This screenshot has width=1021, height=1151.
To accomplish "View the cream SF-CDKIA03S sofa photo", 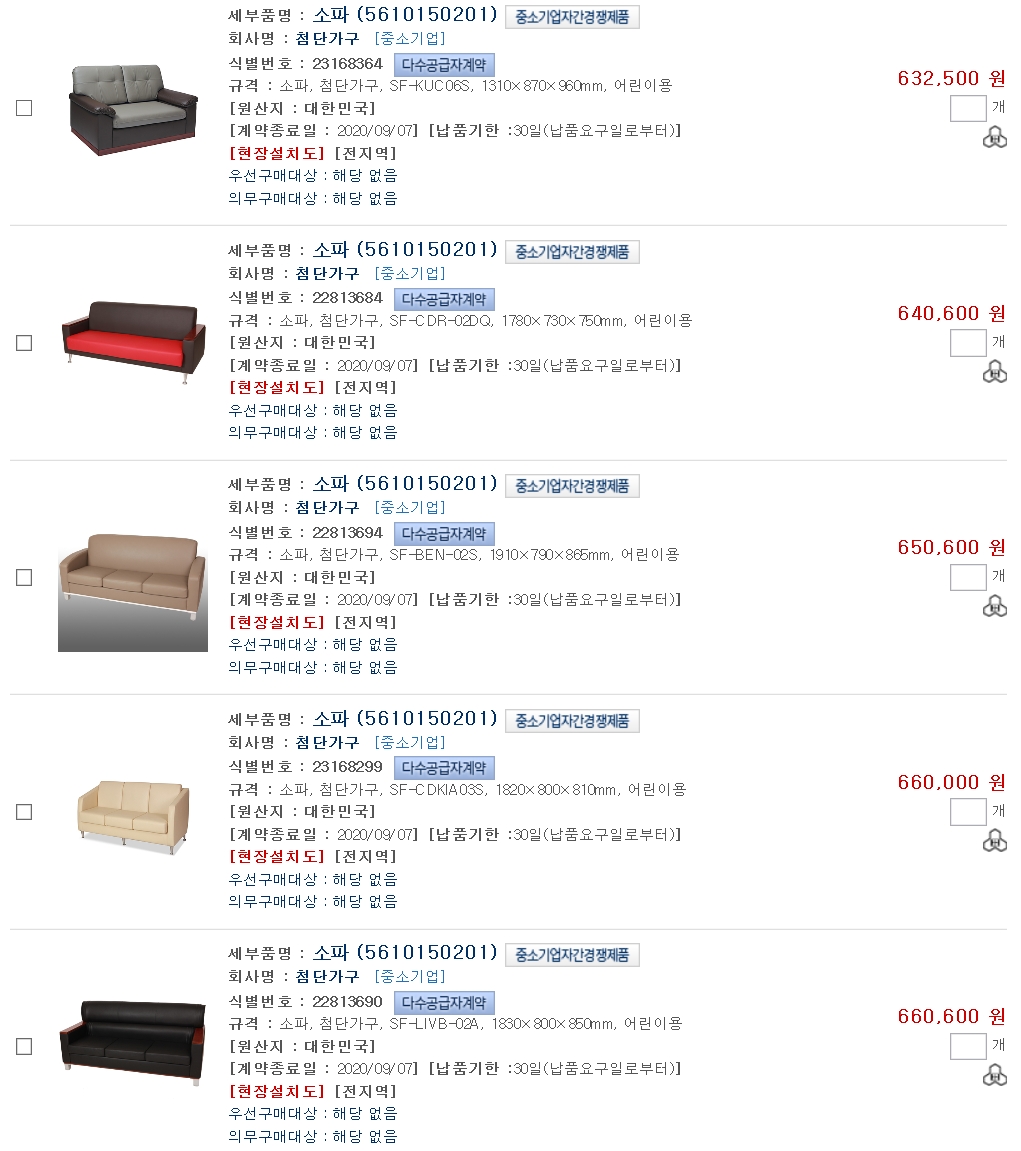I will [133, 812].
